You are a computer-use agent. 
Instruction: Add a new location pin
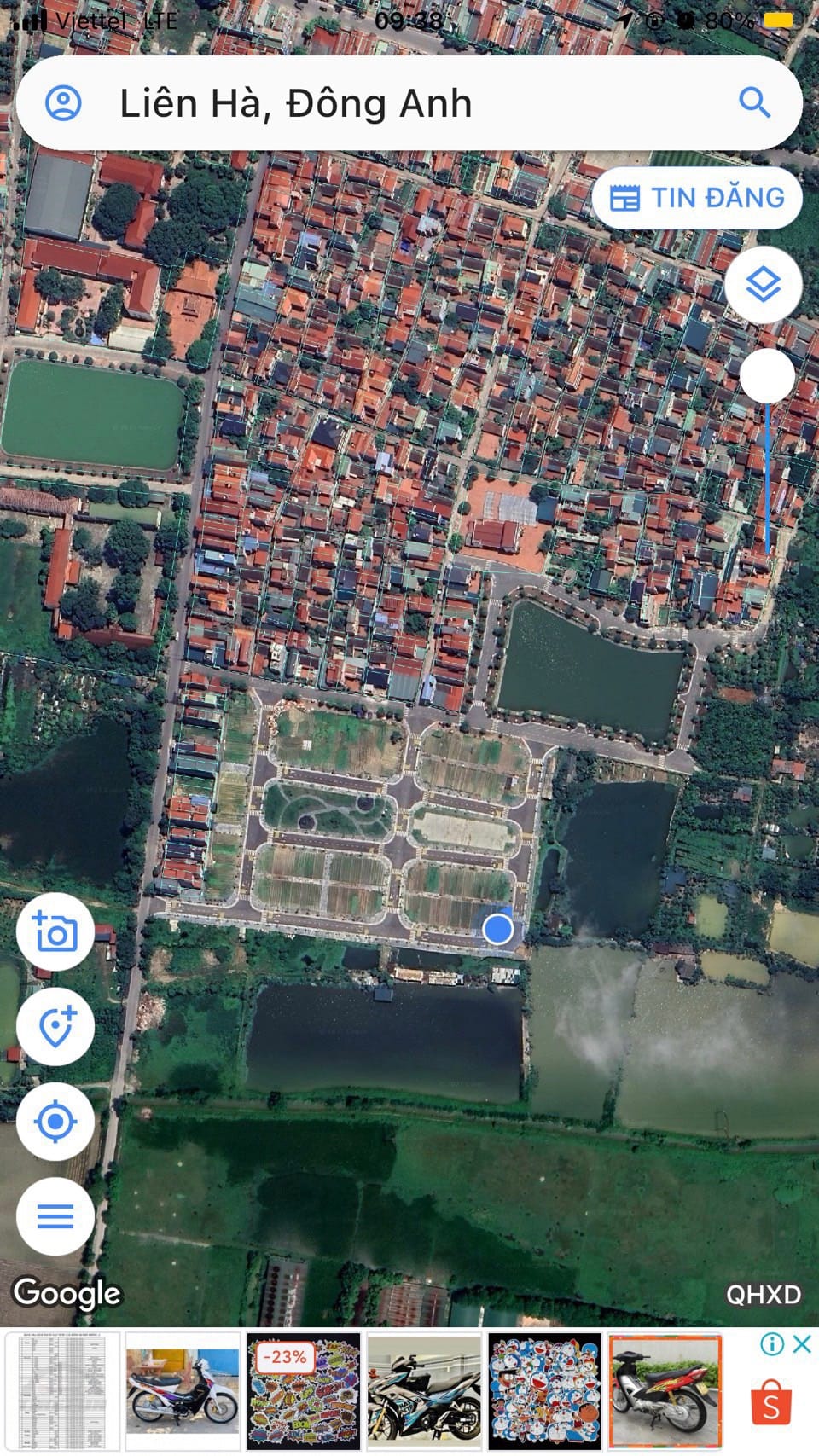(x=55, y=1026)
